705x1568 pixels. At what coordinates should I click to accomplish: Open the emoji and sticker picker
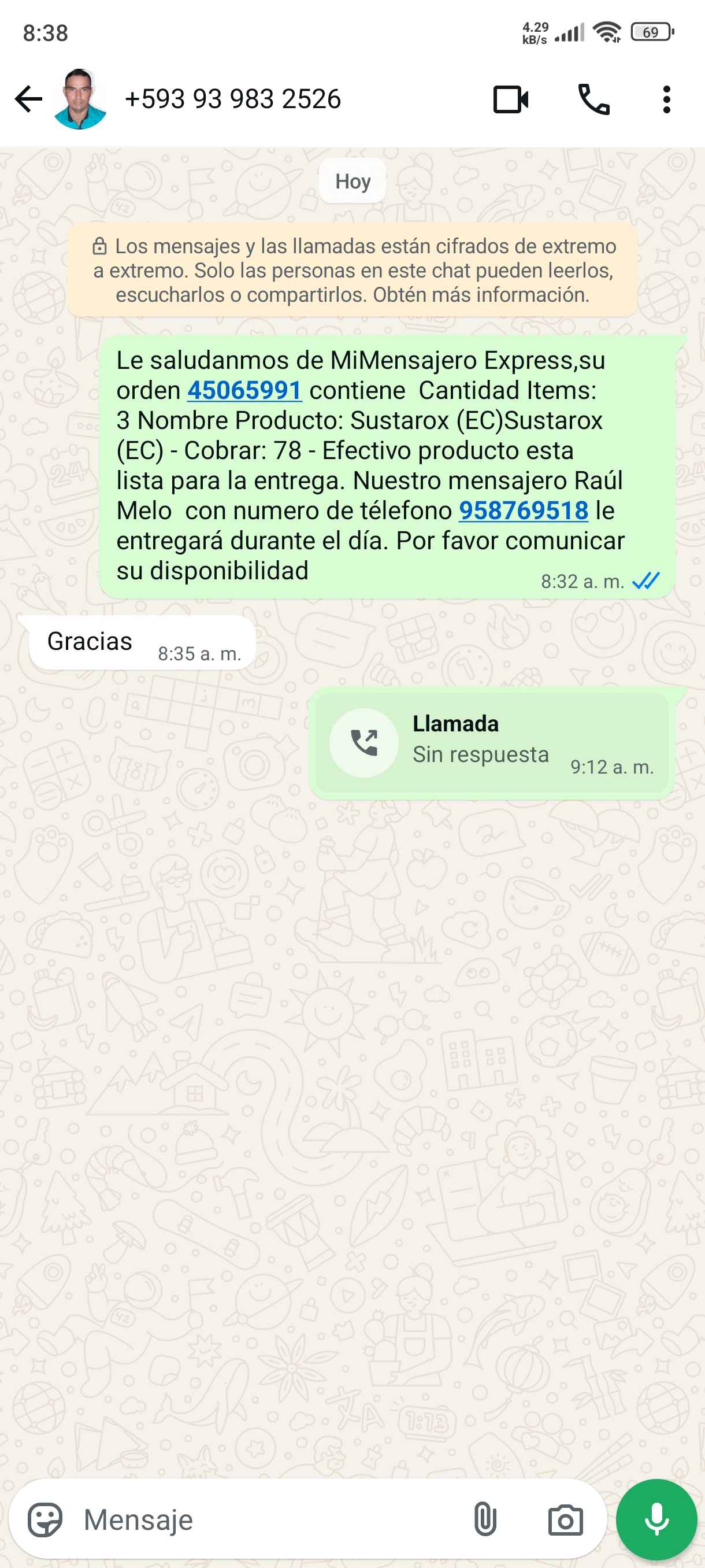[45, 1519]
